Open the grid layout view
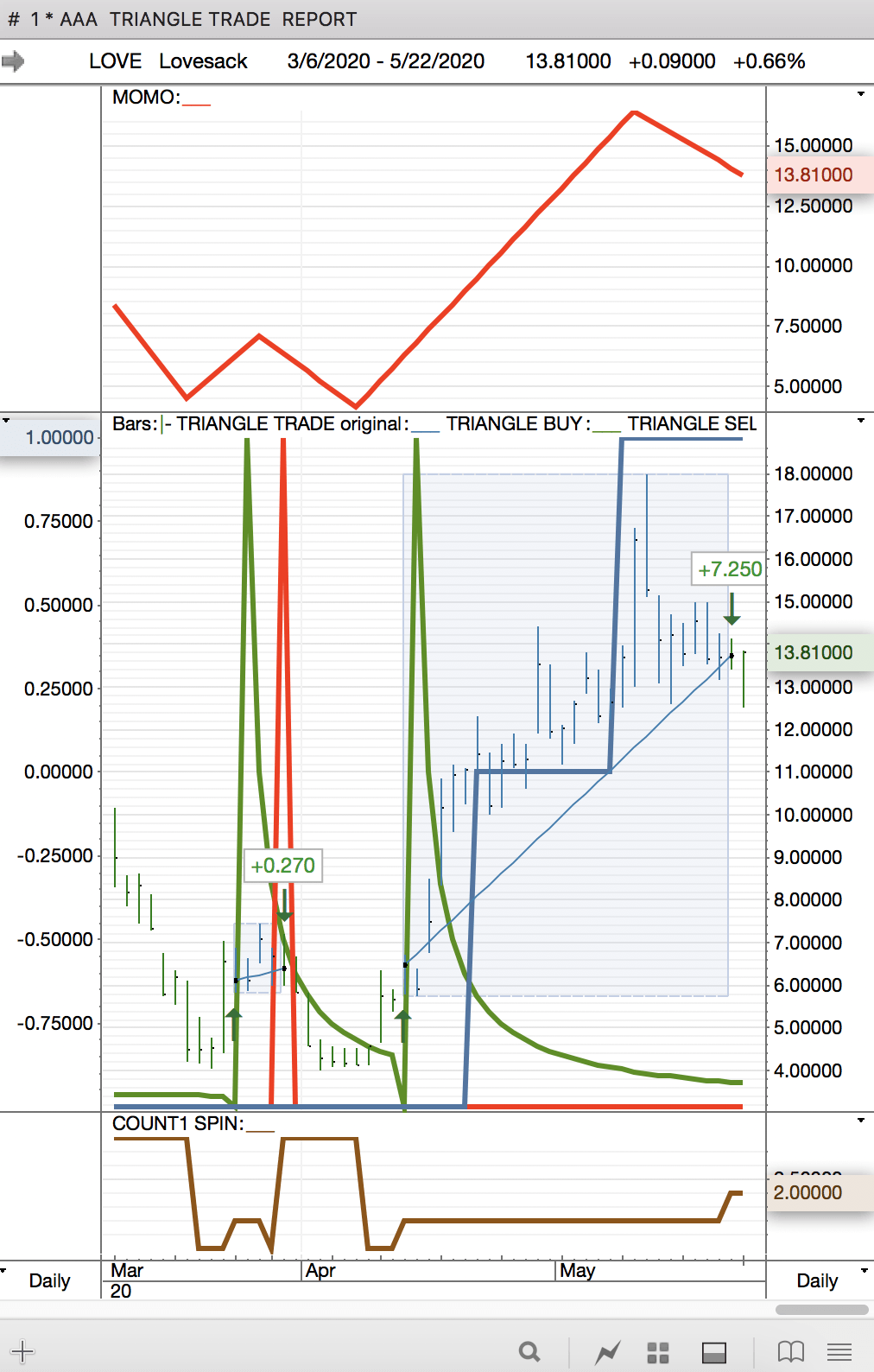The height and width of the screenshot is (1372, 874). [658, 1352]
